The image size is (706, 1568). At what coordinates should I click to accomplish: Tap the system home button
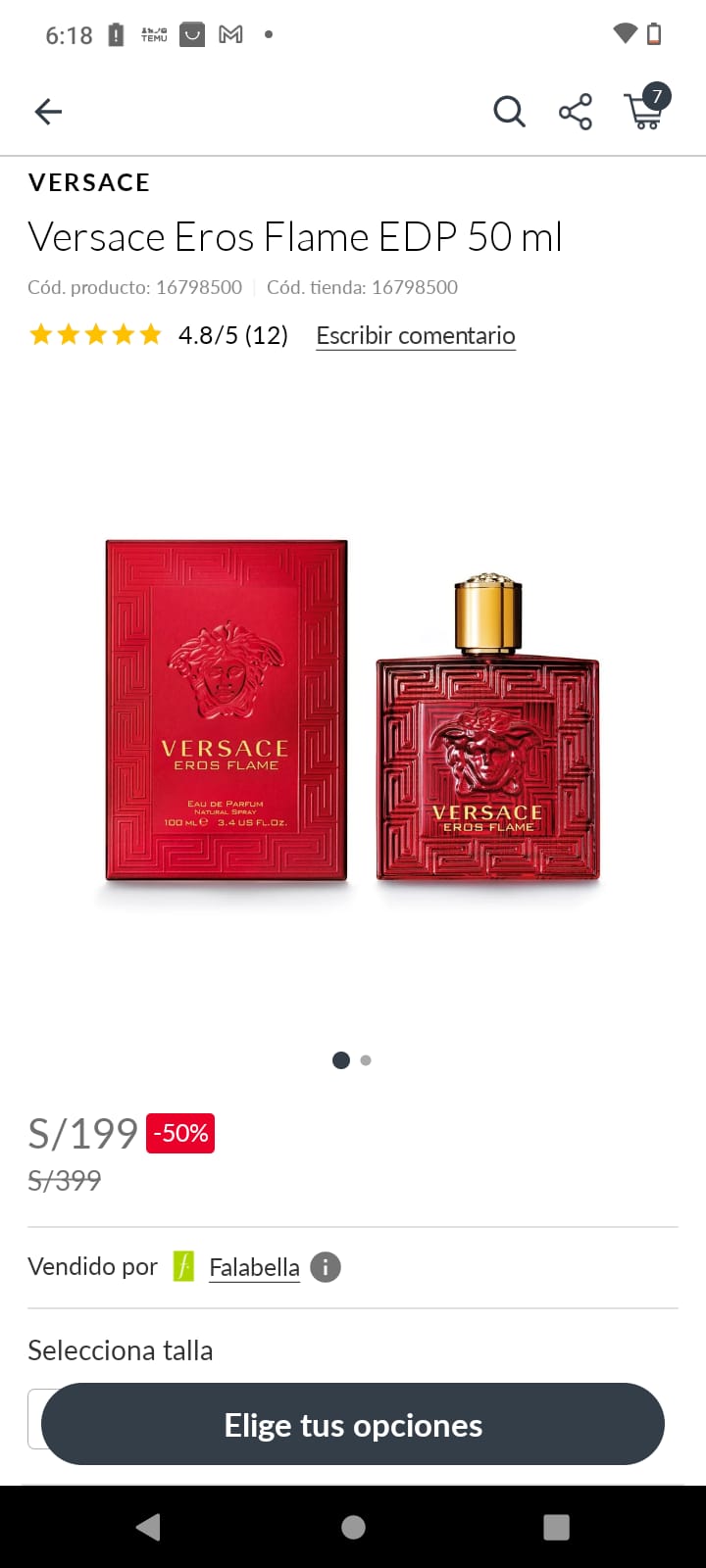(353, 1527)
